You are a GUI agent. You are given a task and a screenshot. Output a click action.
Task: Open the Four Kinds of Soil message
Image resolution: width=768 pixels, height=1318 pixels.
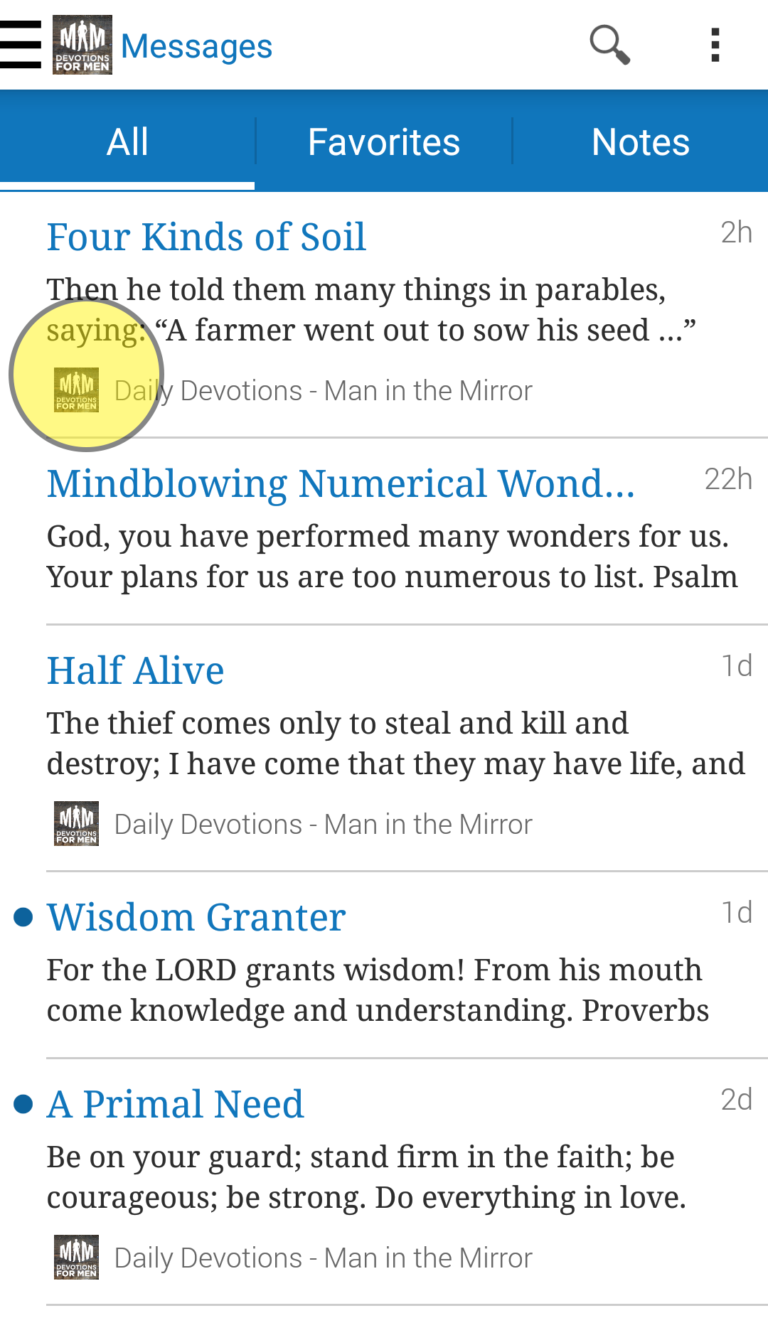pyautogui.click(x=384, y=314)
